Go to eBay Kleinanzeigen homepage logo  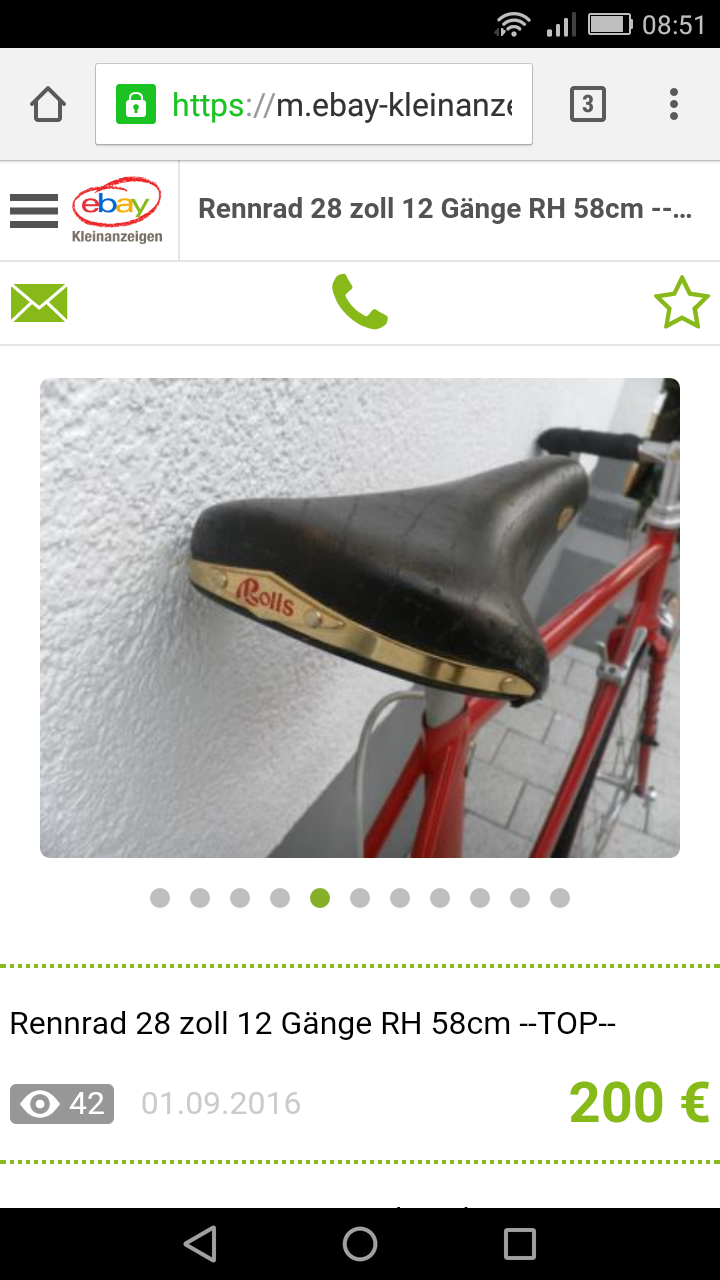click(116, 211)
